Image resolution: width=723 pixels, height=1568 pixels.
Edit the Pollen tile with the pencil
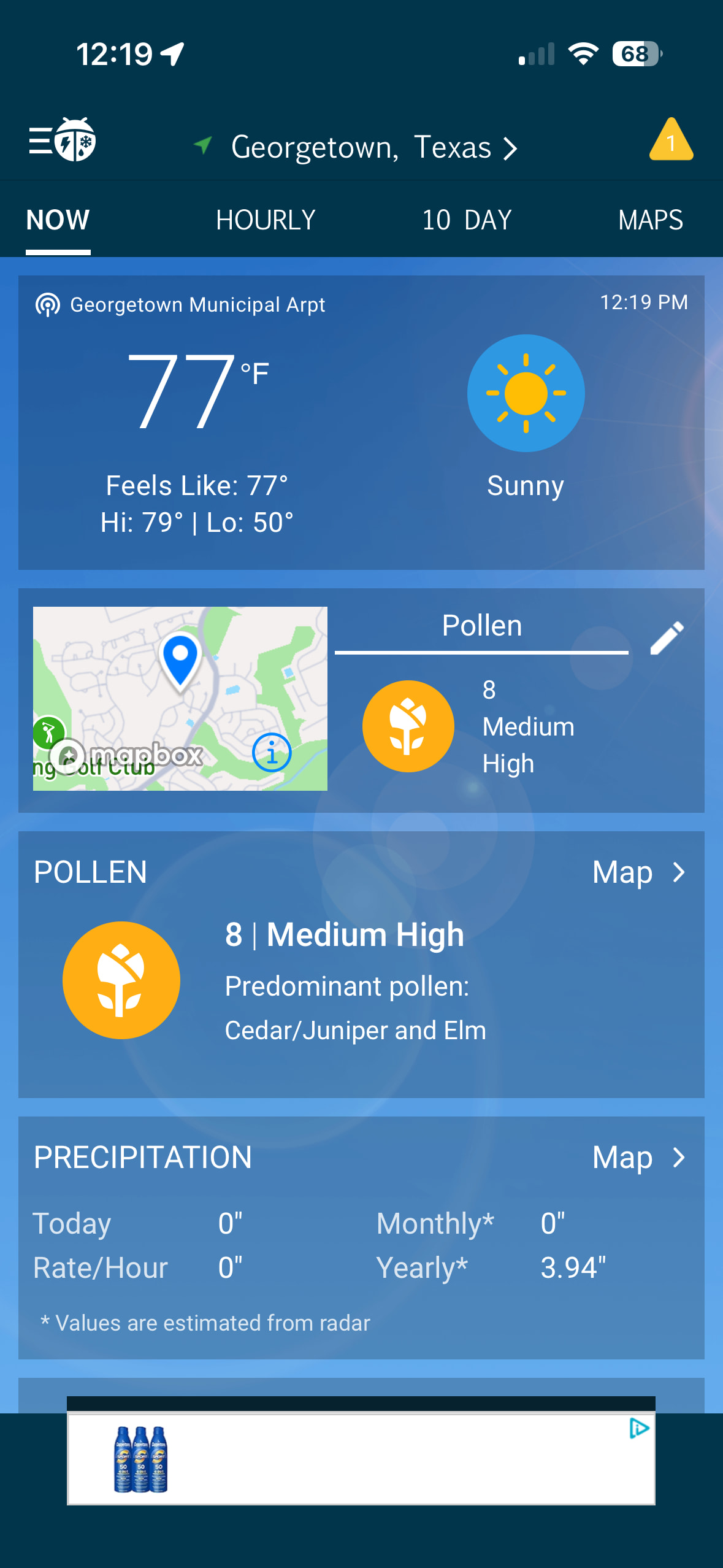[x=667, y=638]
